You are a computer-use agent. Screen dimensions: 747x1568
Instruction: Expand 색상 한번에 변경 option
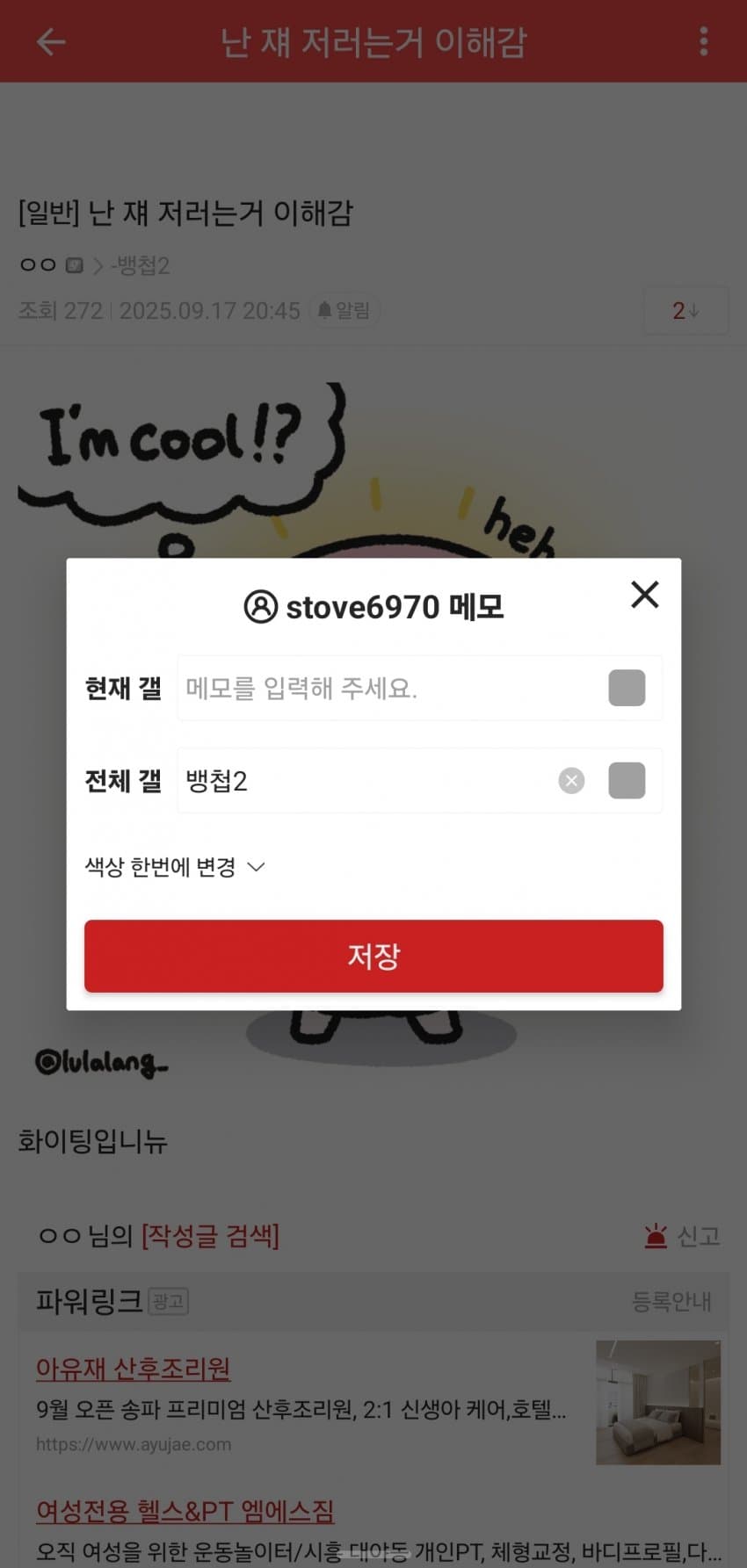tap(175, 868)
